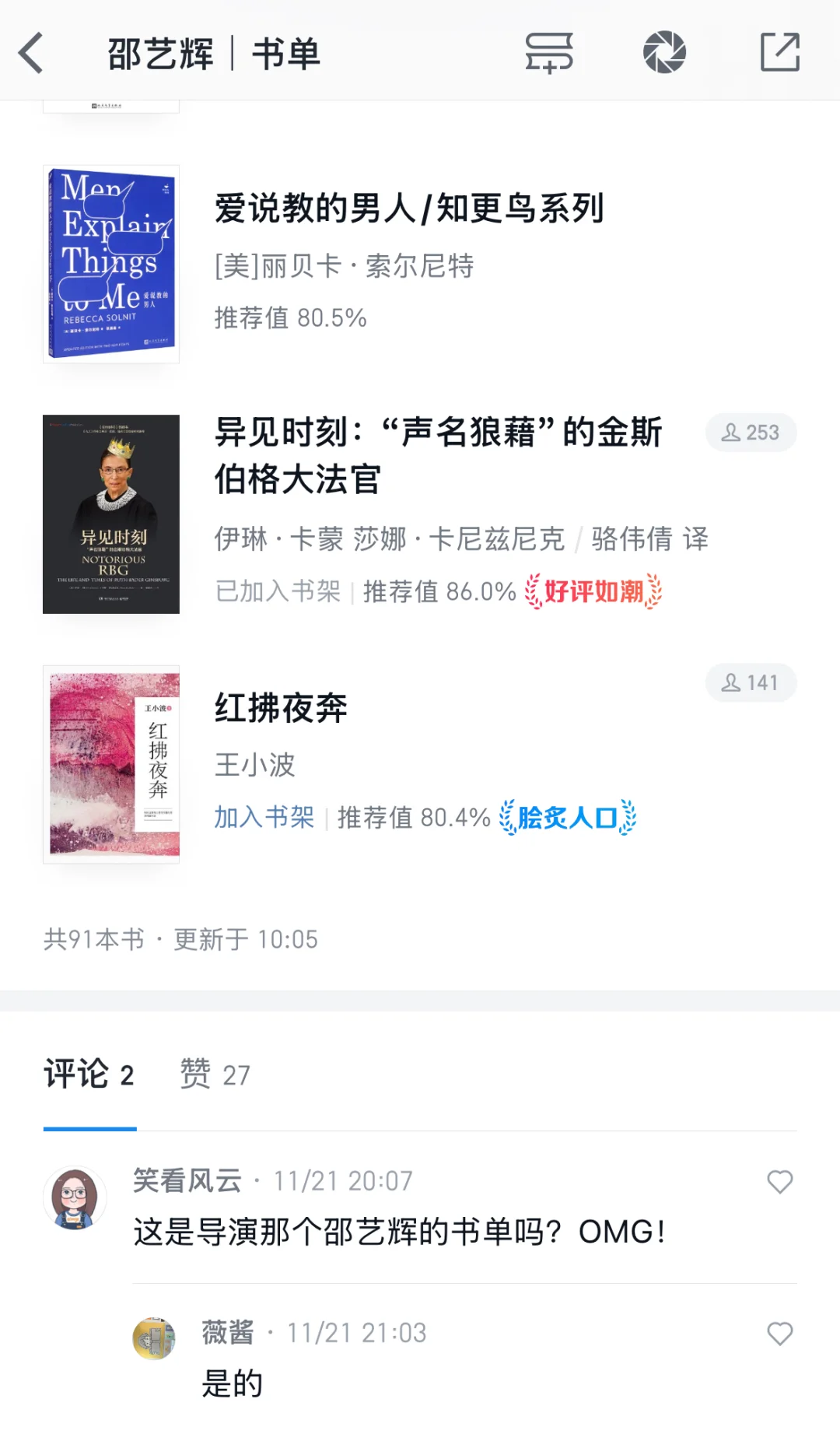Open the aperture-shaped icon in top bar
The width and height of the screenshot is (840, 1455).
pos(664,53)
